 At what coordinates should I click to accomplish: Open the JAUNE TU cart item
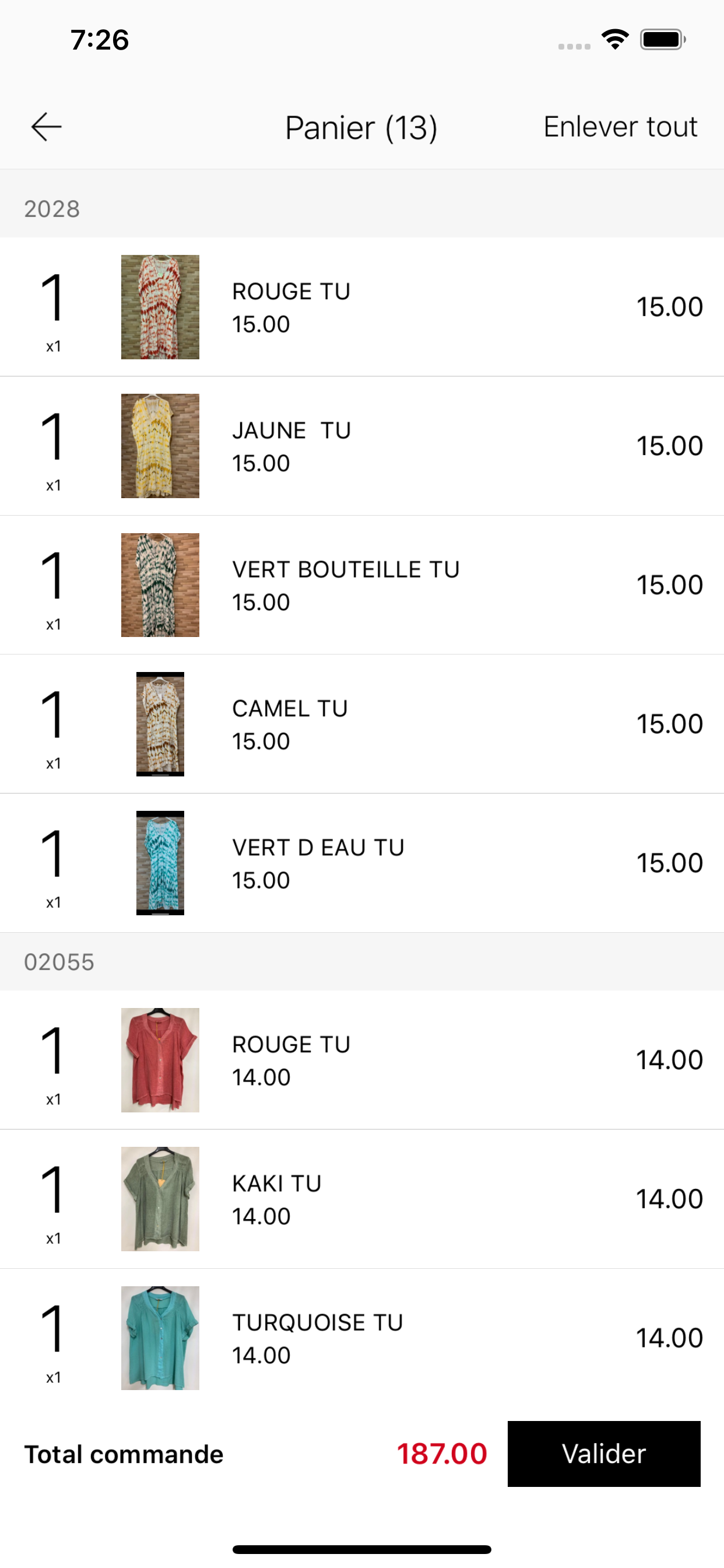click(361, 446)
